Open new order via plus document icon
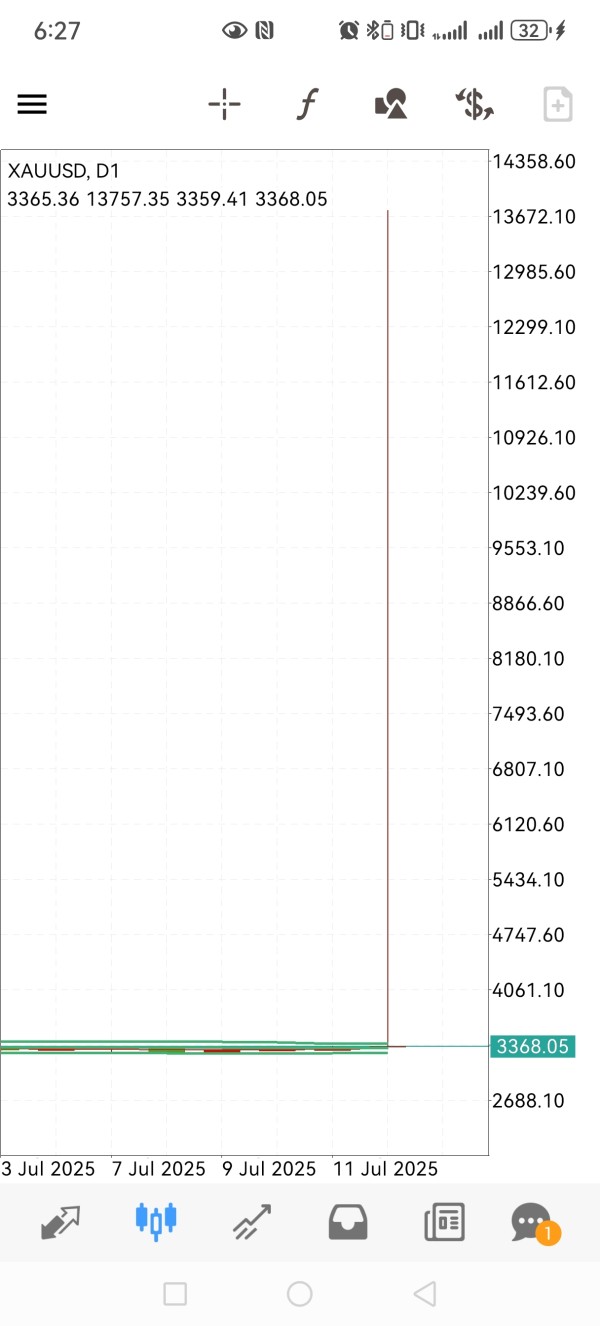The width and height of the screenshot is (600, 1326). 557,104
